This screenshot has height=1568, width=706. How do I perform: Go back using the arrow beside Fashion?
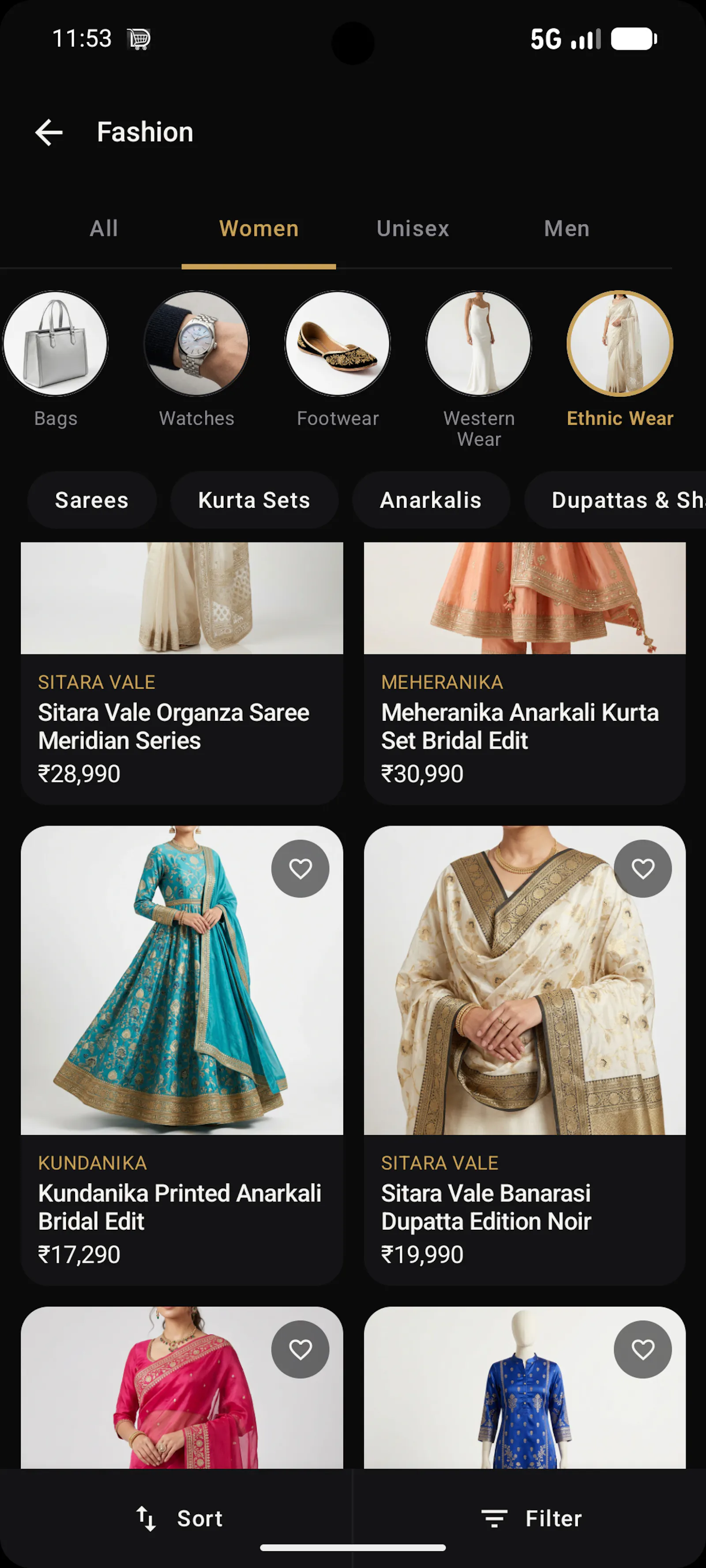point(49,132)
